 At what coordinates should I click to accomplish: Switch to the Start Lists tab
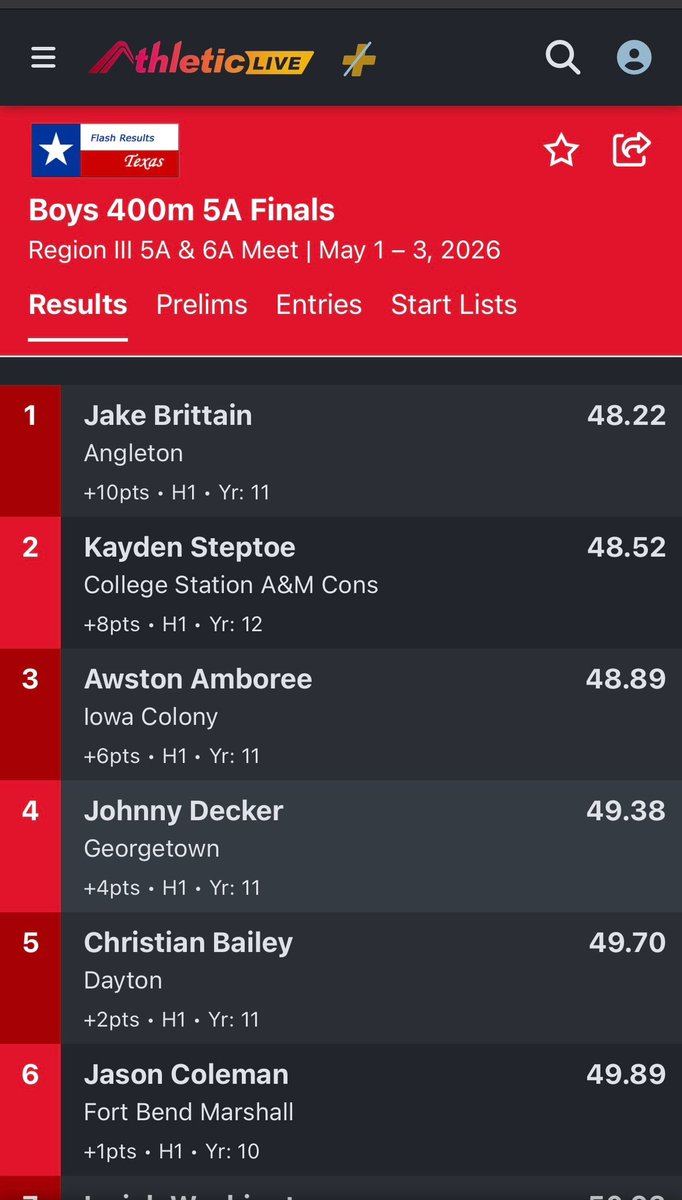pos(454,304)
